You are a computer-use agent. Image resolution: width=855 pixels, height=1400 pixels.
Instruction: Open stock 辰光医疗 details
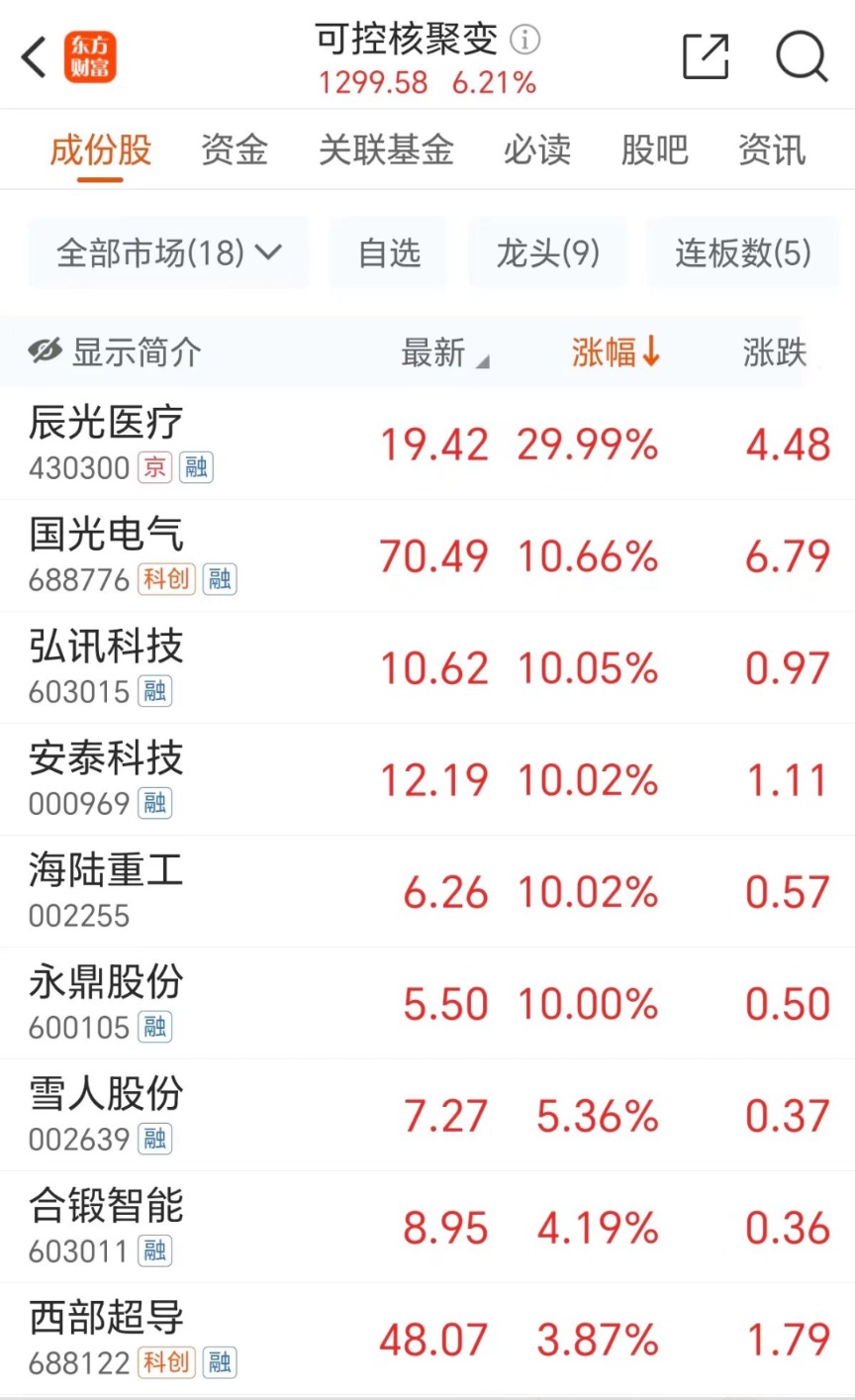(x=427, y=444)
